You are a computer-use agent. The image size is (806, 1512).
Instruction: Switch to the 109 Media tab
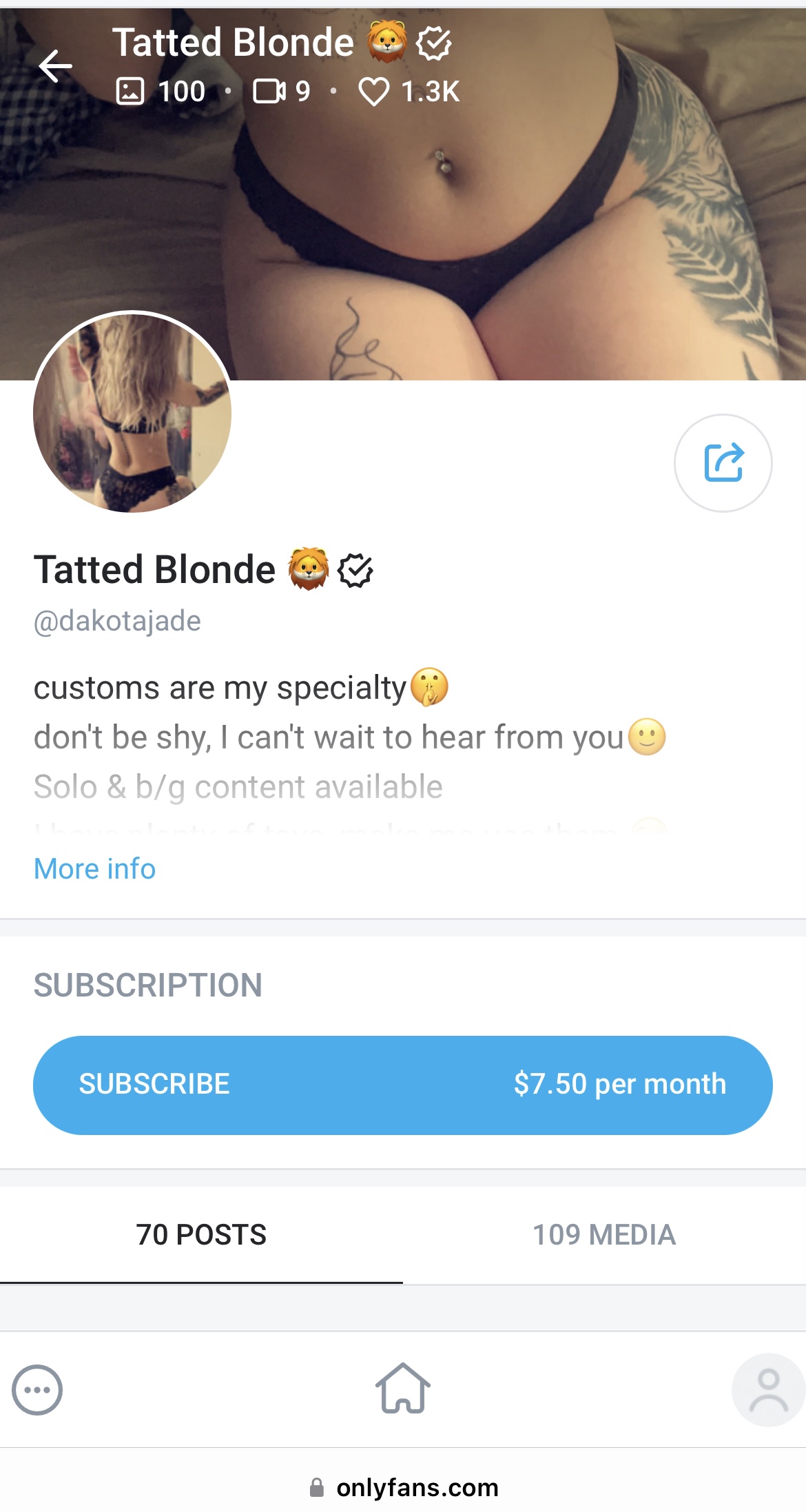604,1234
